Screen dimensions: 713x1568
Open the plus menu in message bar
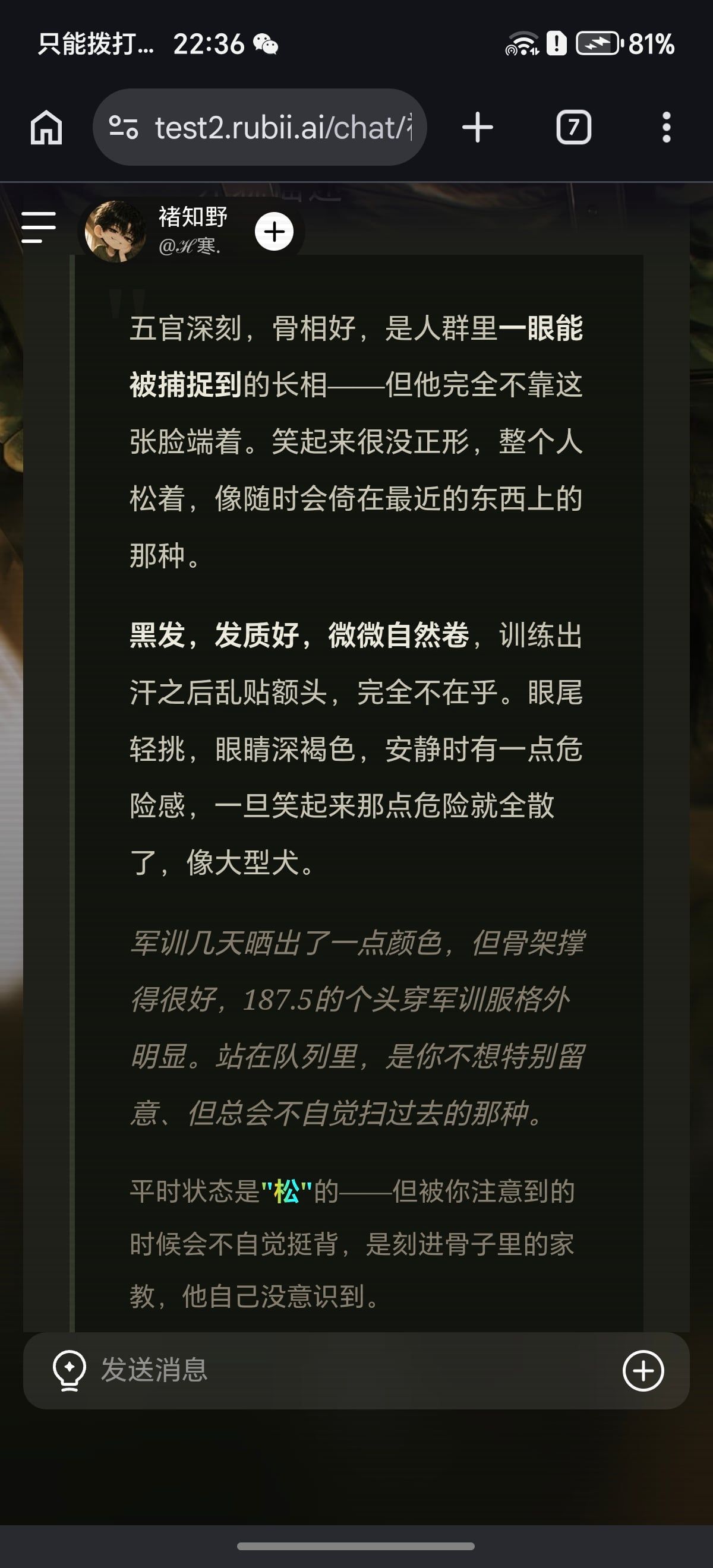click(643, 1371)
